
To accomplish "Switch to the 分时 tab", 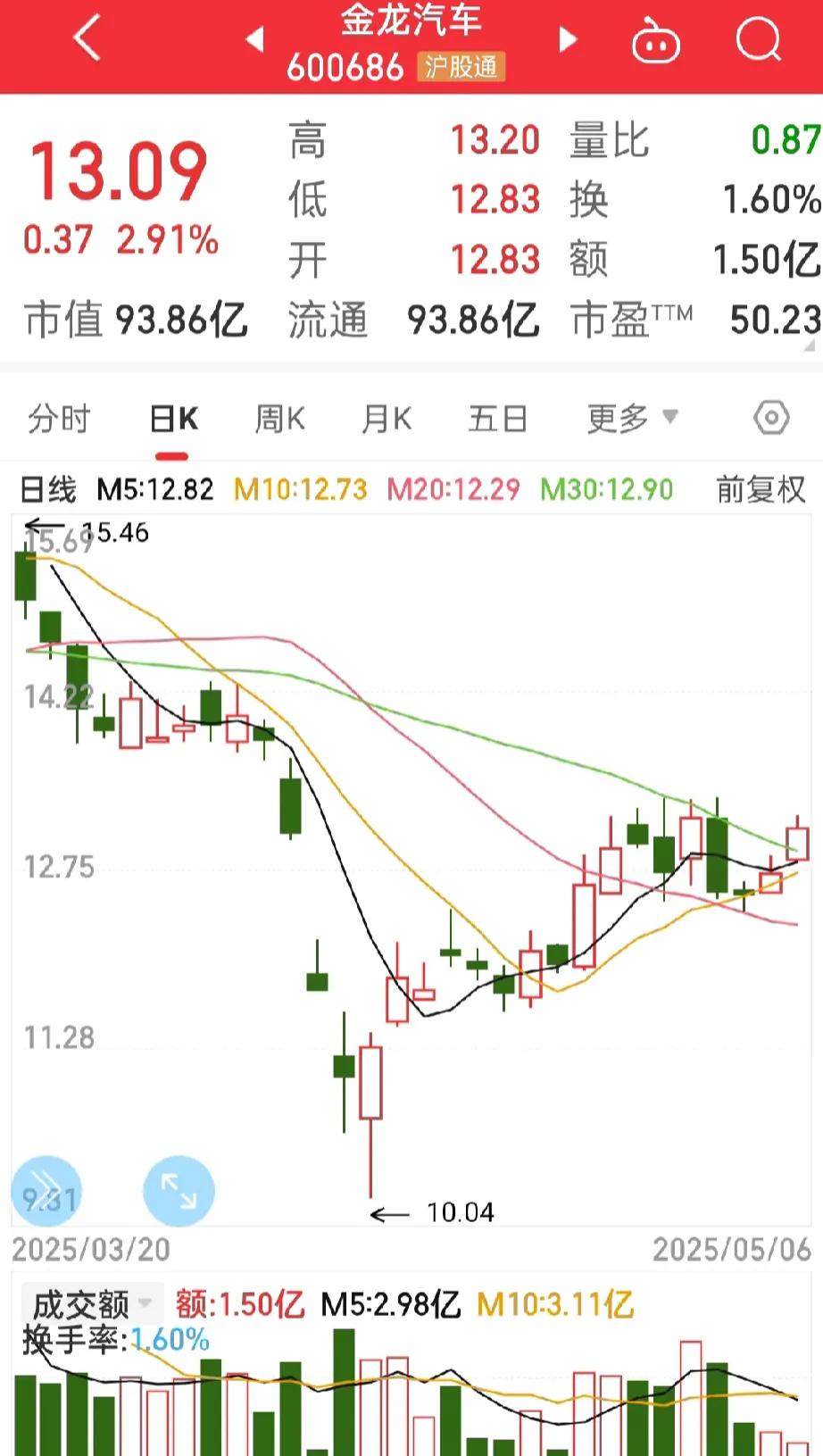I will pyautogui.click(x=59, y=419).
